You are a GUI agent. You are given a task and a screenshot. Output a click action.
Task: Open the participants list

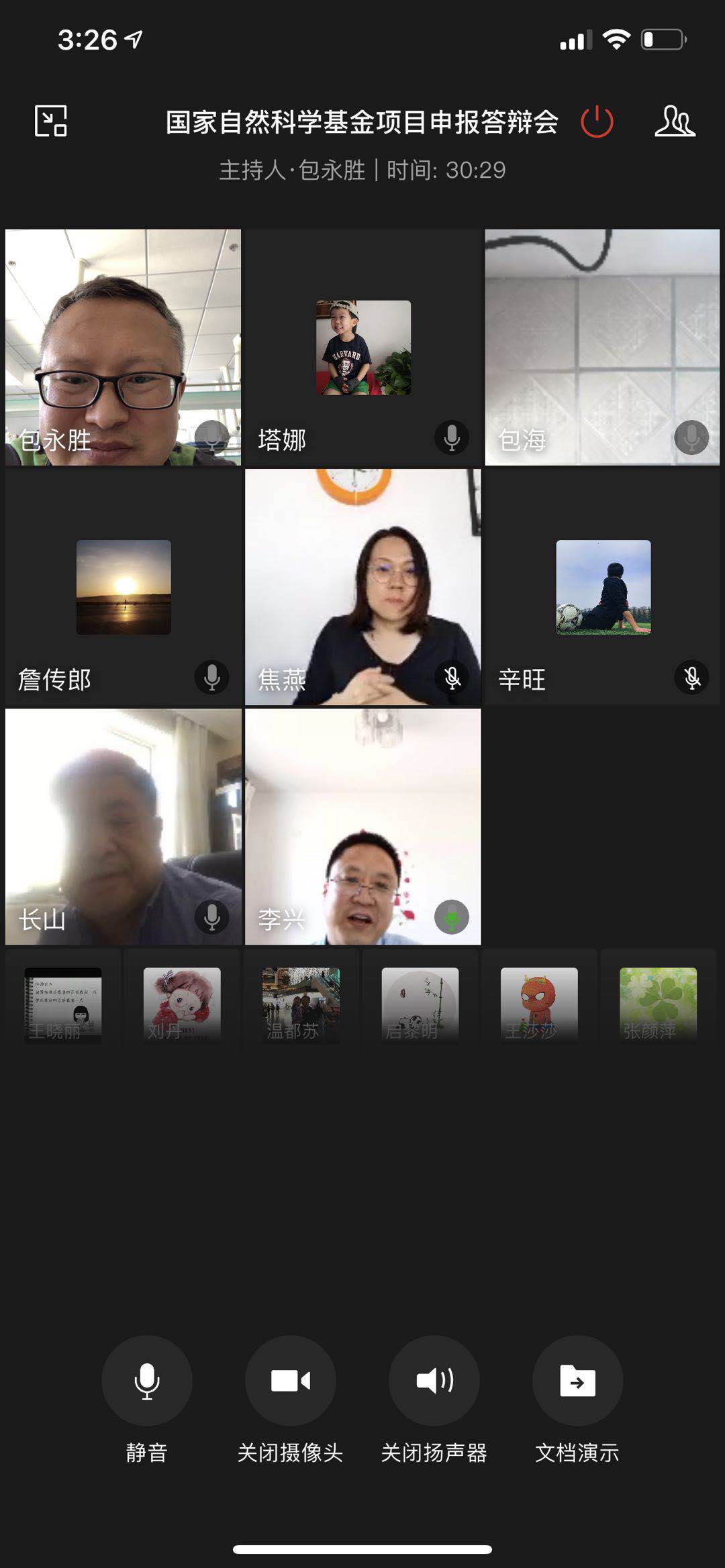point(675,121)
